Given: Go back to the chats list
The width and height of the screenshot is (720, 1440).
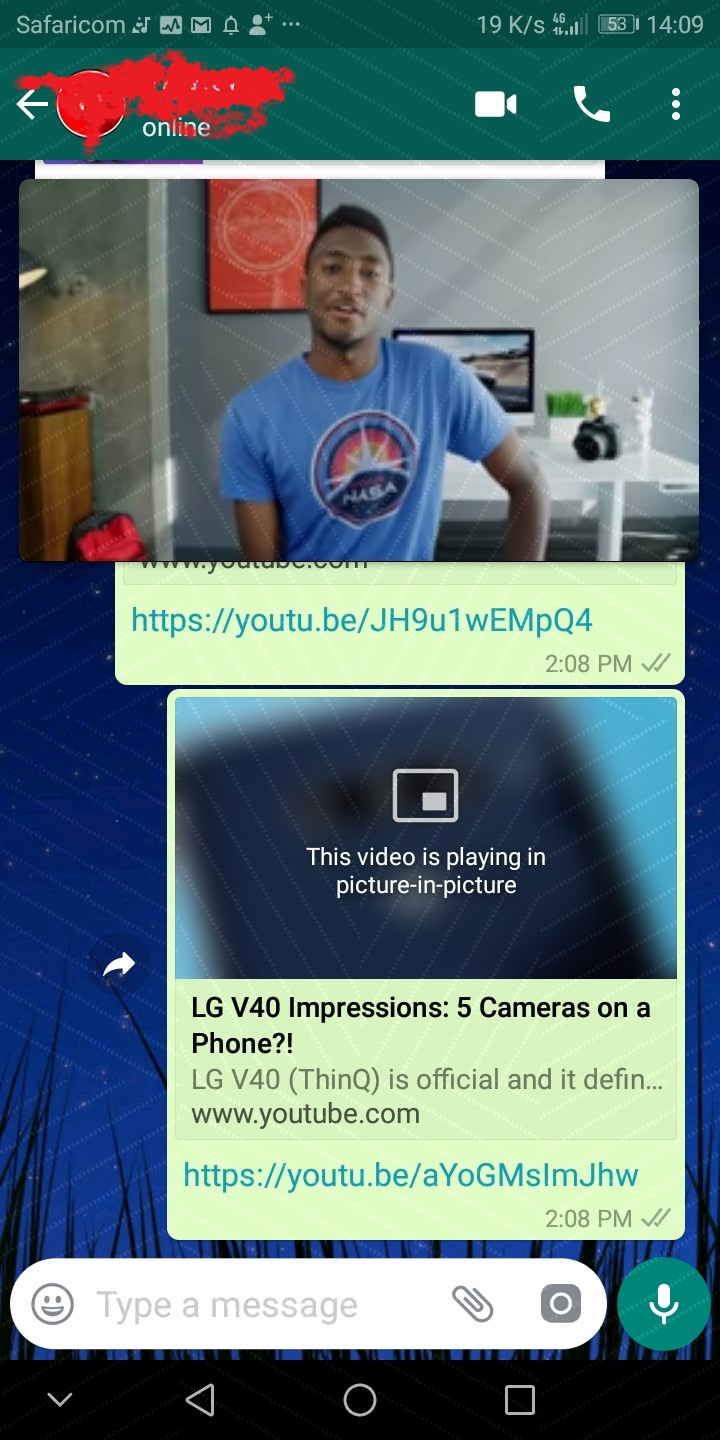Looking at the screenshot, I should coord(32,105).
